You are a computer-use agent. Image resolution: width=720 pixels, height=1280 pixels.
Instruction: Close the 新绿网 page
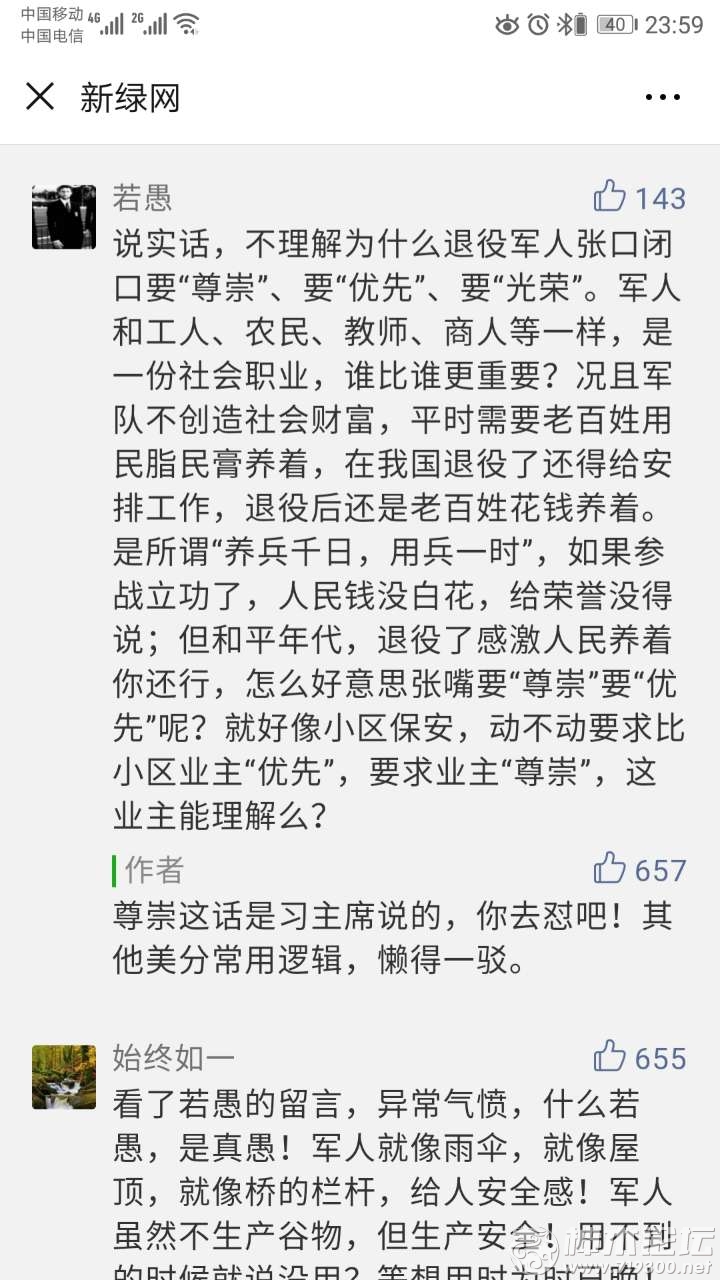(40, 97)
